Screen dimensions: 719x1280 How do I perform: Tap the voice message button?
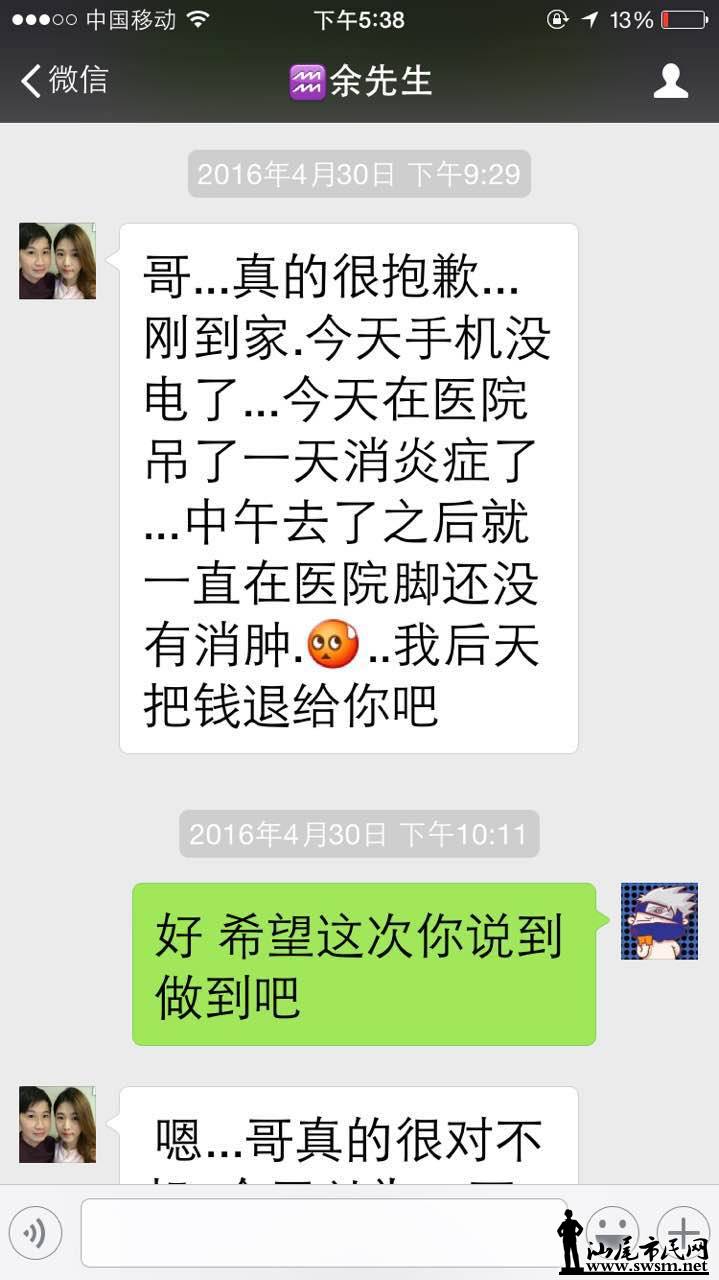pos(36,1232)
